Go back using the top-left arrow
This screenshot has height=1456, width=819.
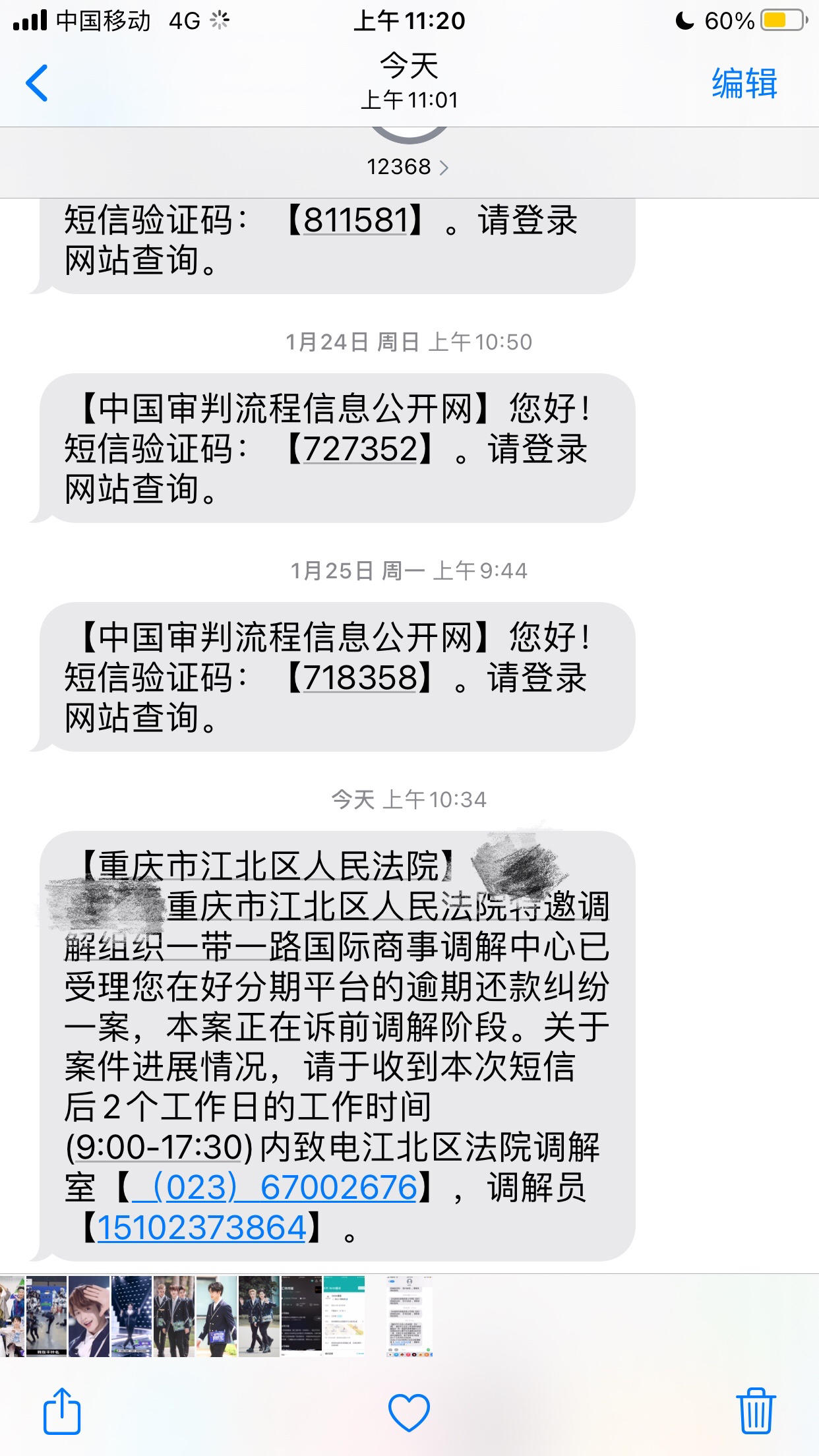click(x=37, y=83)
